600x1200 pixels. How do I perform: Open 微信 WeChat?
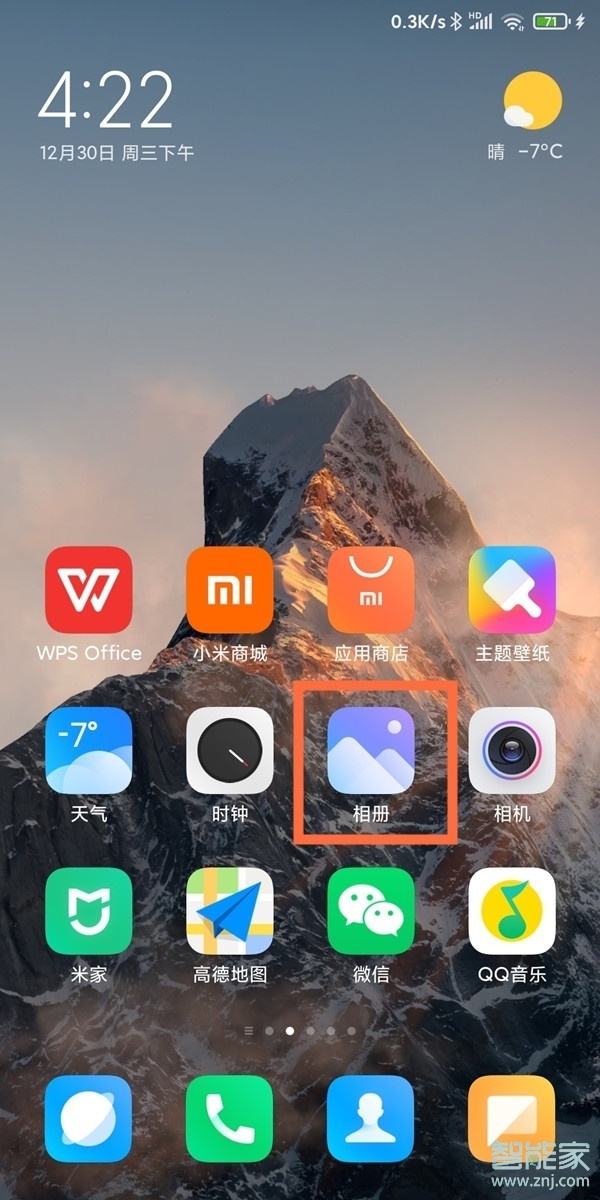coord(371,911)
